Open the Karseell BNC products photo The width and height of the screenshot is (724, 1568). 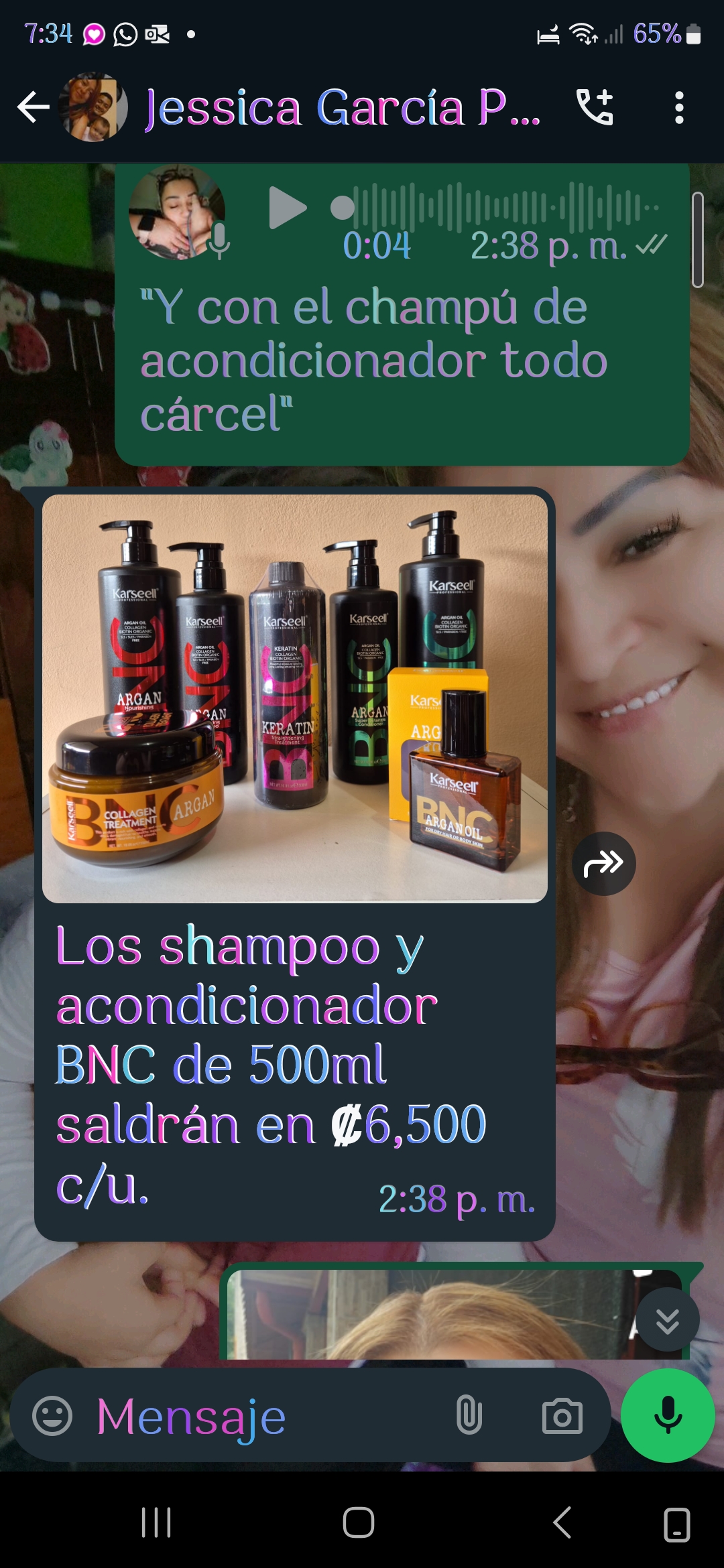click(x=295, y=698)
